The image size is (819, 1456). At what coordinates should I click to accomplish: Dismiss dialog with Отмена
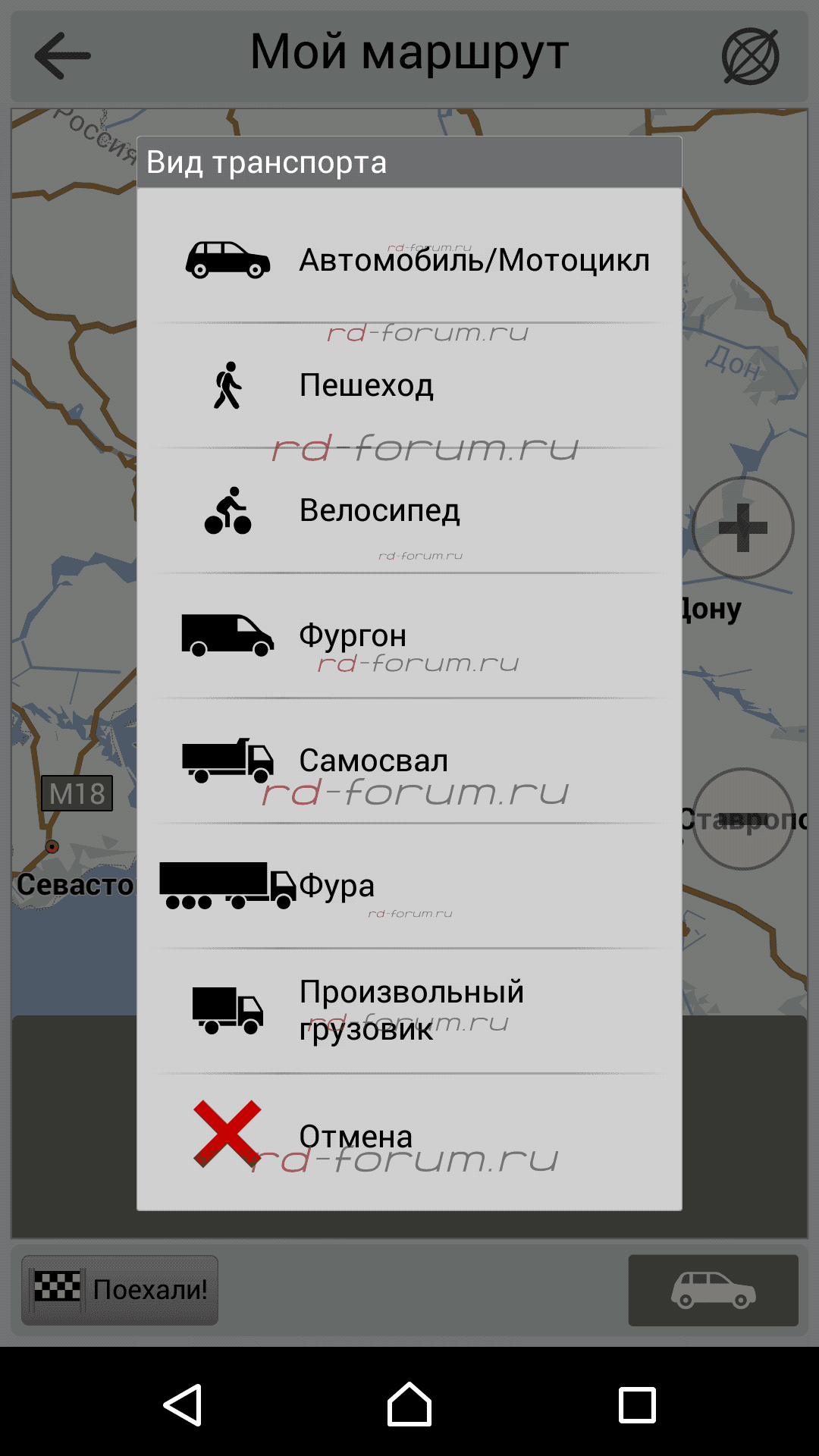(x=409, y=1136)
